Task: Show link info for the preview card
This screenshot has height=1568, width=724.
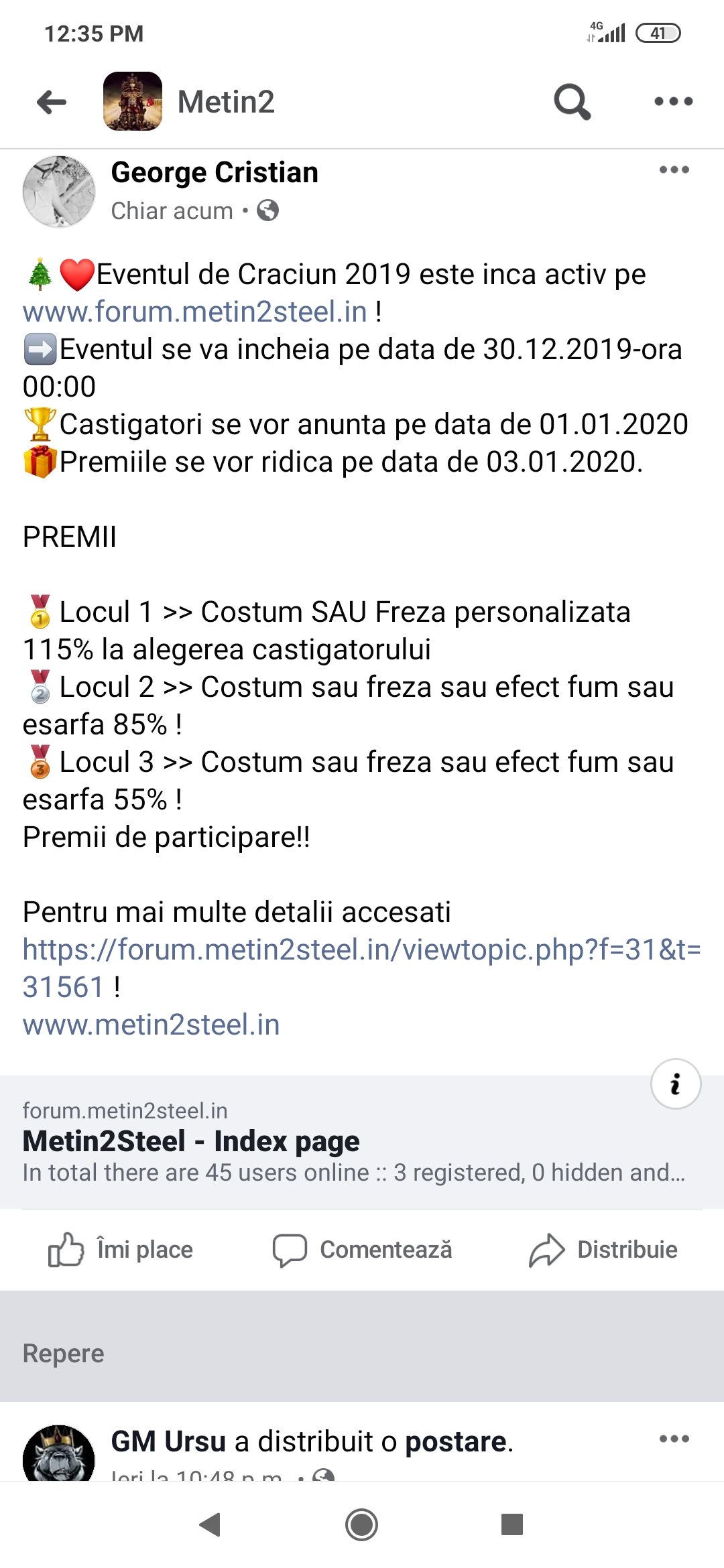Action: 675,1084
